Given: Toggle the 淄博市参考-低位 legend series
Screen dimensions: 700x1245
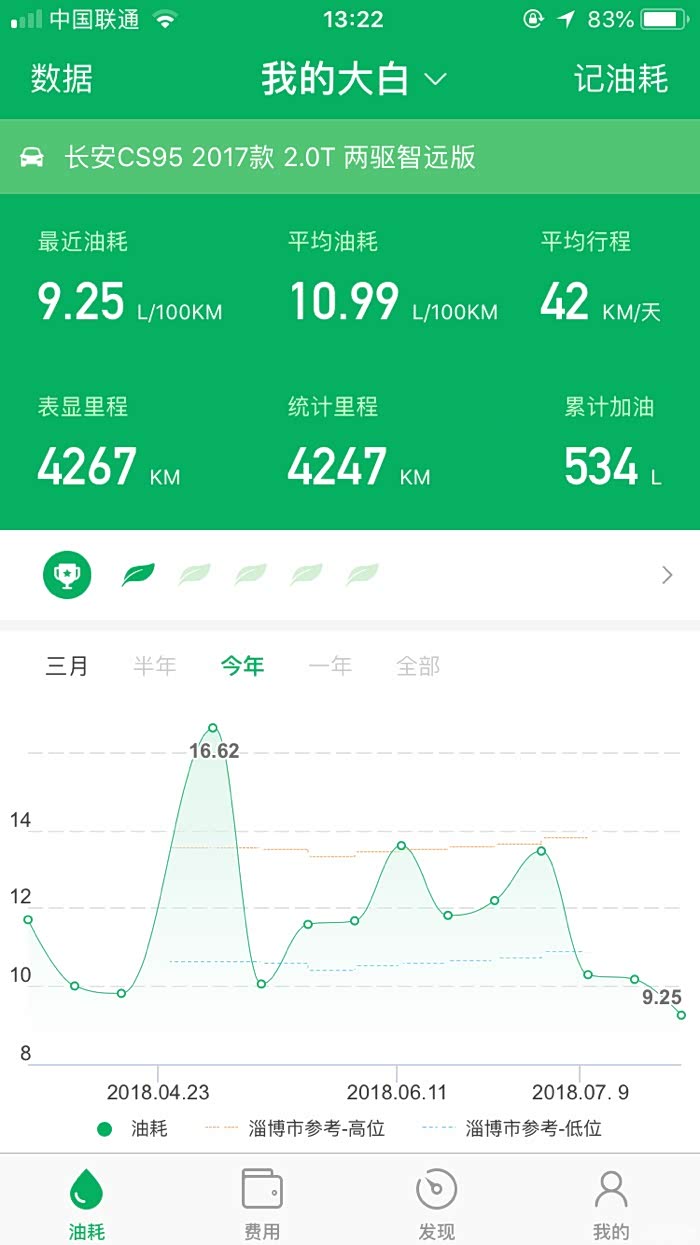Looking at the screenshot, I should 512,1129.
